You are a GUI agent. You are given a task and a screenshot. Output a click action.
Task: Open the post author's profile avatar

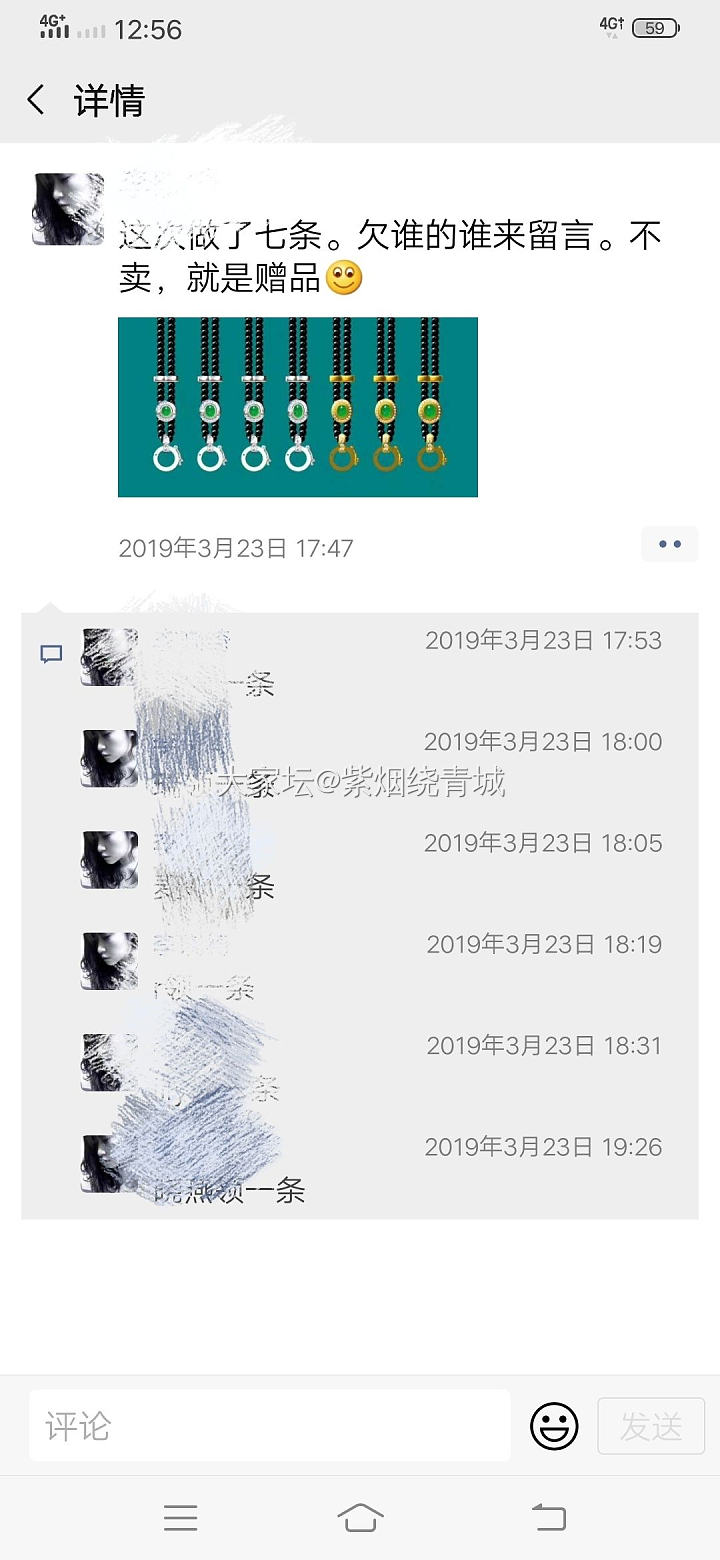[x=68, y=209]
